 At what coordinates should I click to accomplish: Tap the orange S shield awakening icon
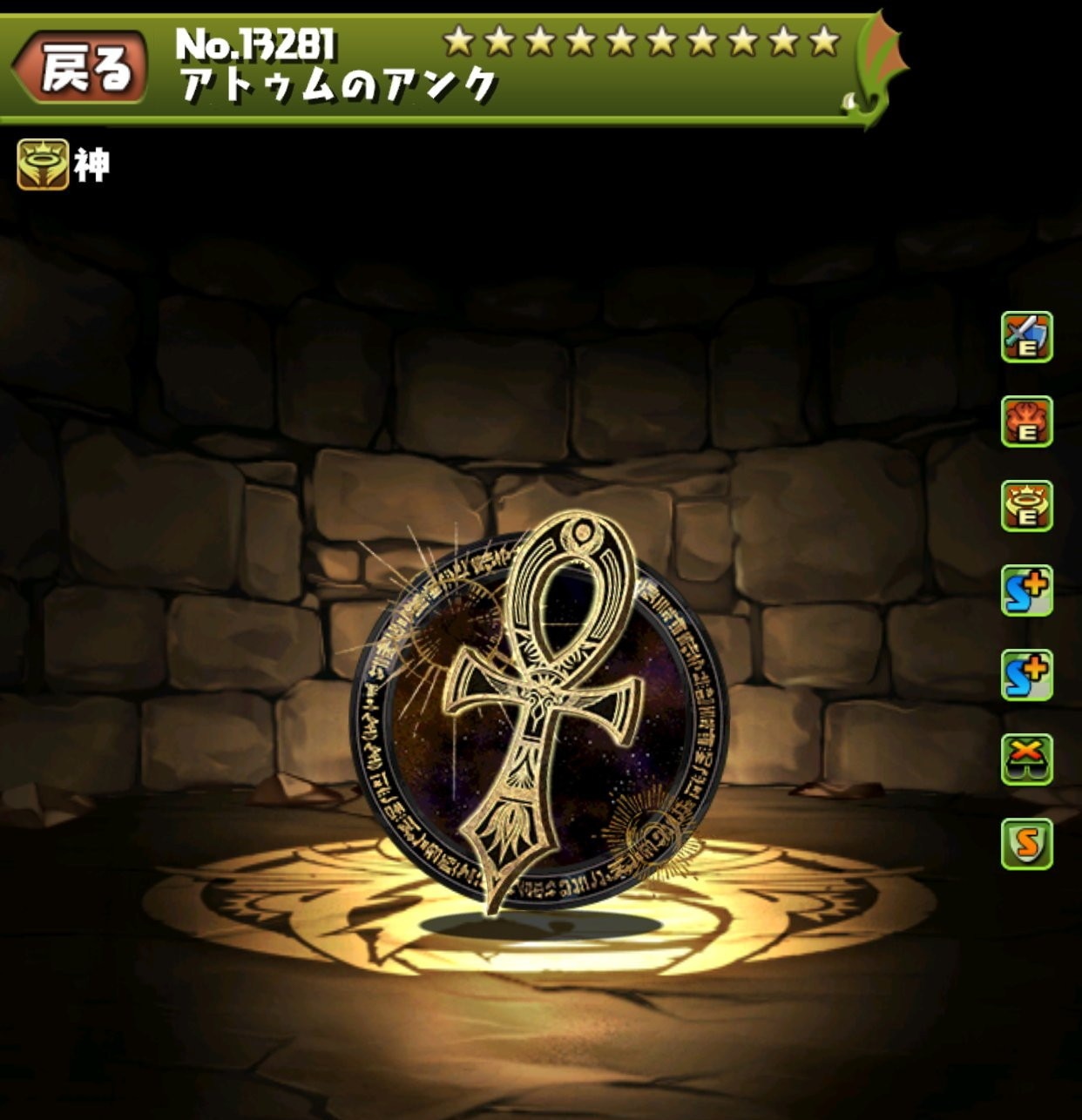tap(1026, 843)
